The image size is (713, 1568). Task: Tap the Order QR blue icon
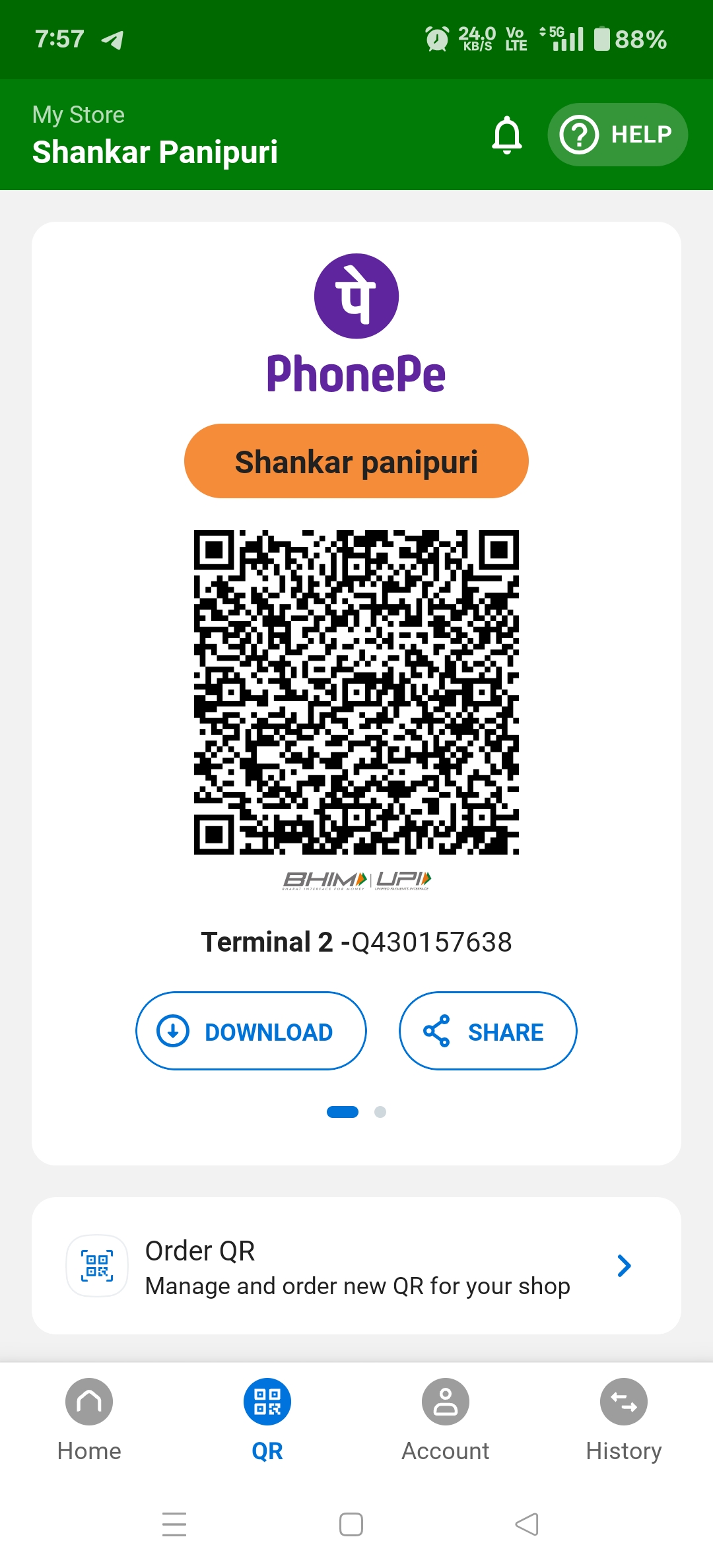point(96,1265)
